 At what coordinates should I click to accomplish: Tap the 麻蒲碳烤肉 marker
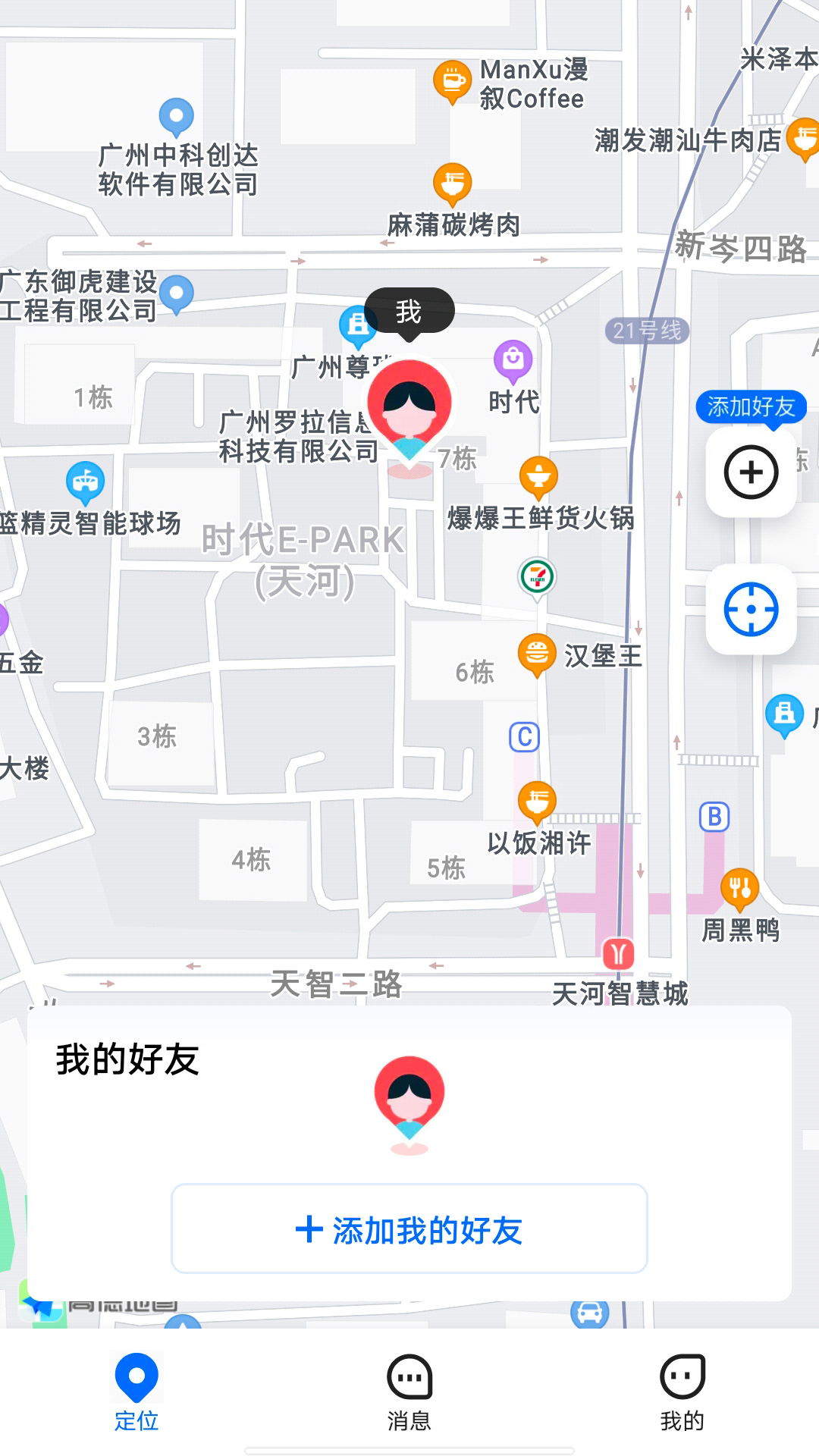pyautogui.click(x=452, y=182)
